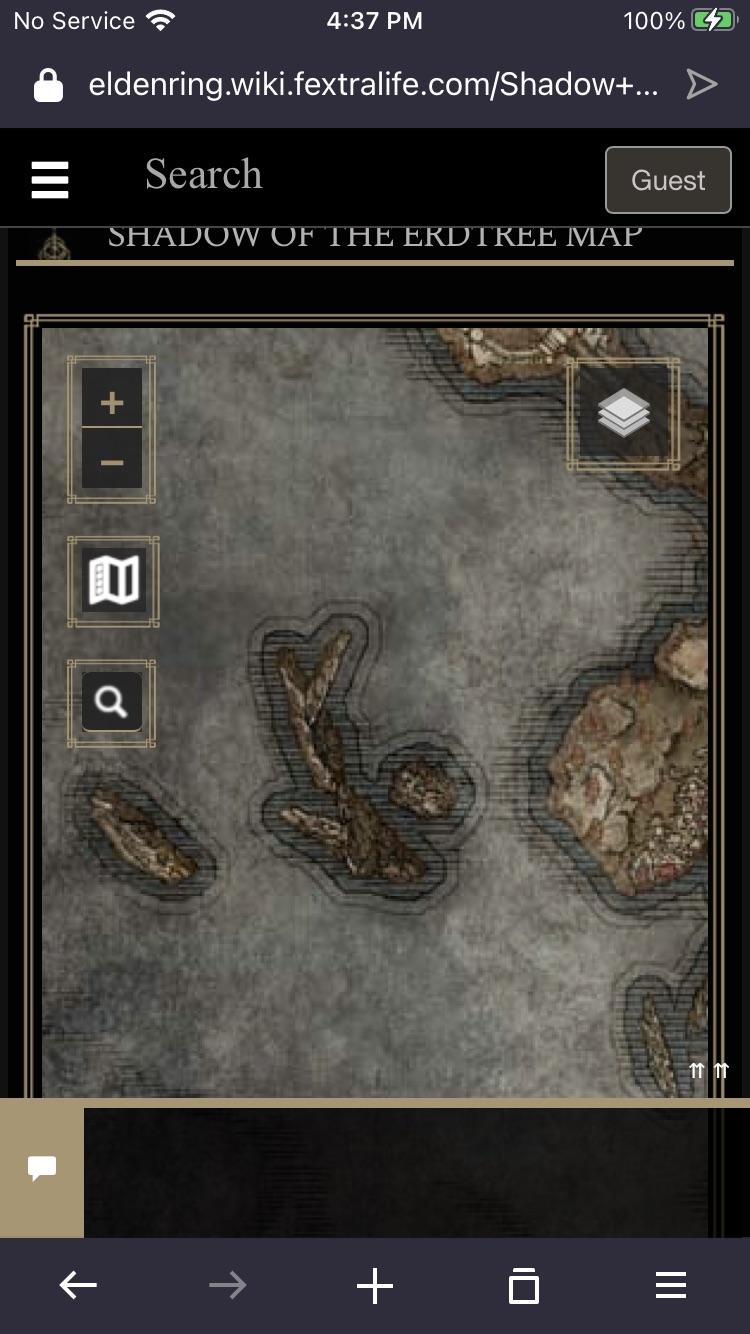Image resolution: width=750 pixels, height=1334 pixels.
Task: Open the hamburger site menu
Action: click(50, 180)
